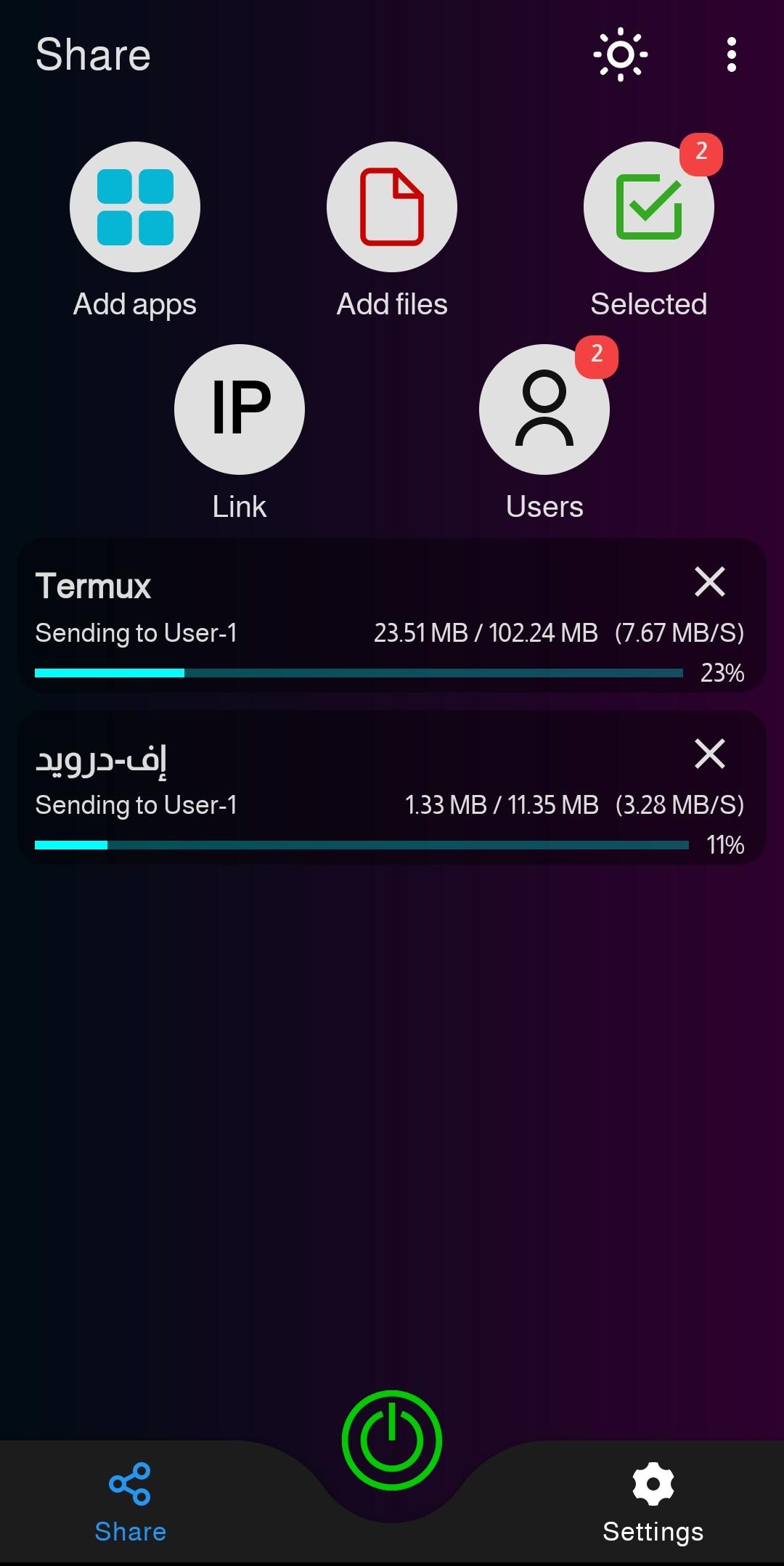Switch the theme with the sun icon
The image size is (784, 1566).
[620, 54]
